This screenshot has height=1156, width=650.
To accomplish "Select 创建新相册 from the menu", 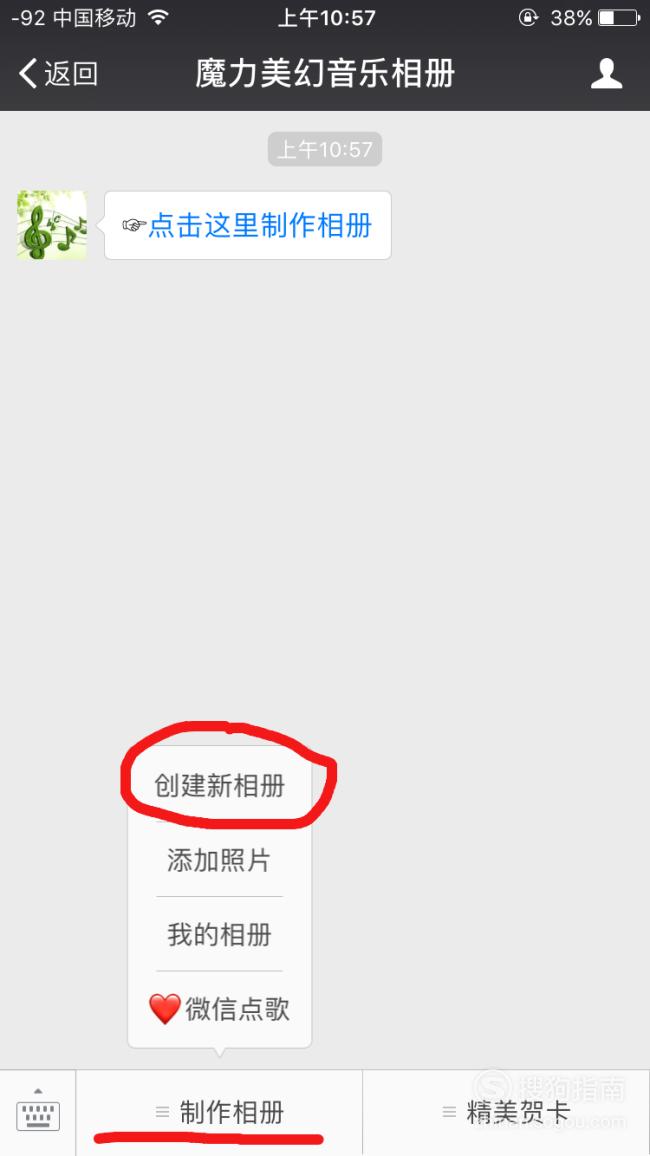I will (x=219, y=786).
